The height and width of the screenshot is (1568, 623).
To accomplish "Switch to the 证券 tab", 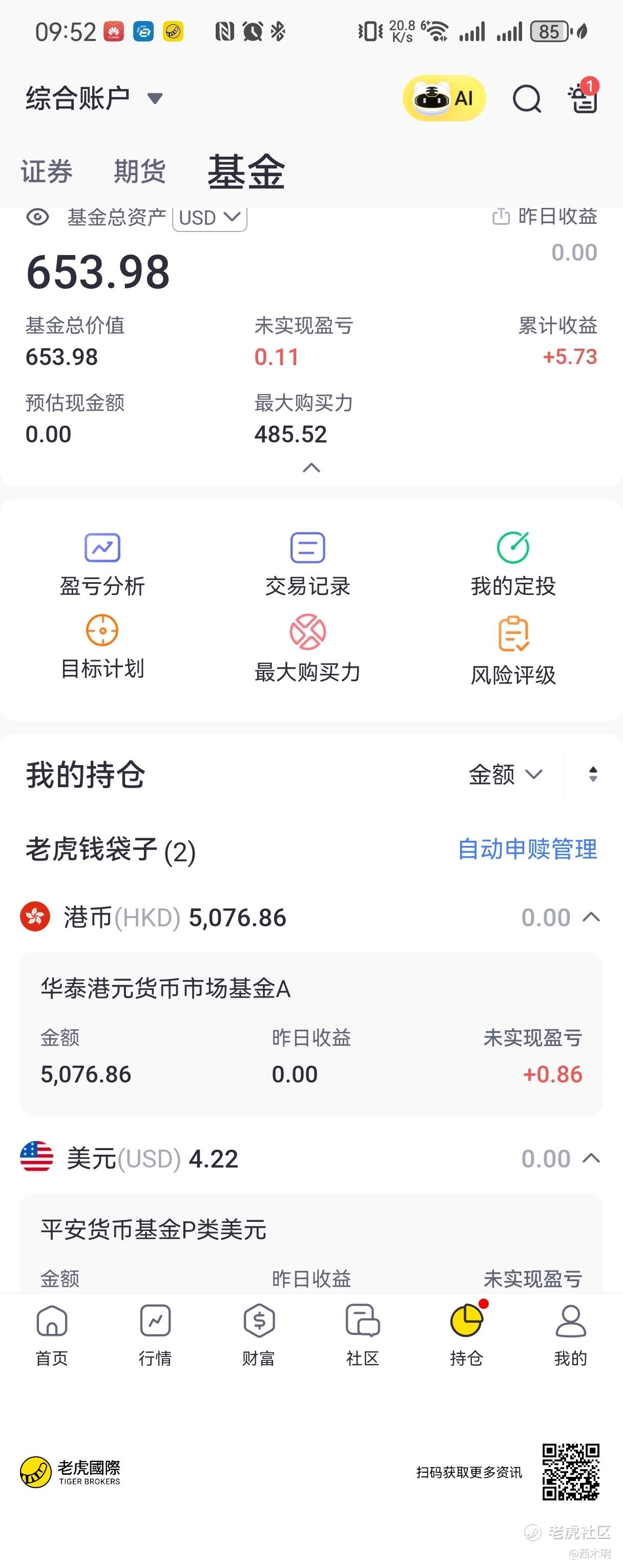I will [x=46, y=171].
